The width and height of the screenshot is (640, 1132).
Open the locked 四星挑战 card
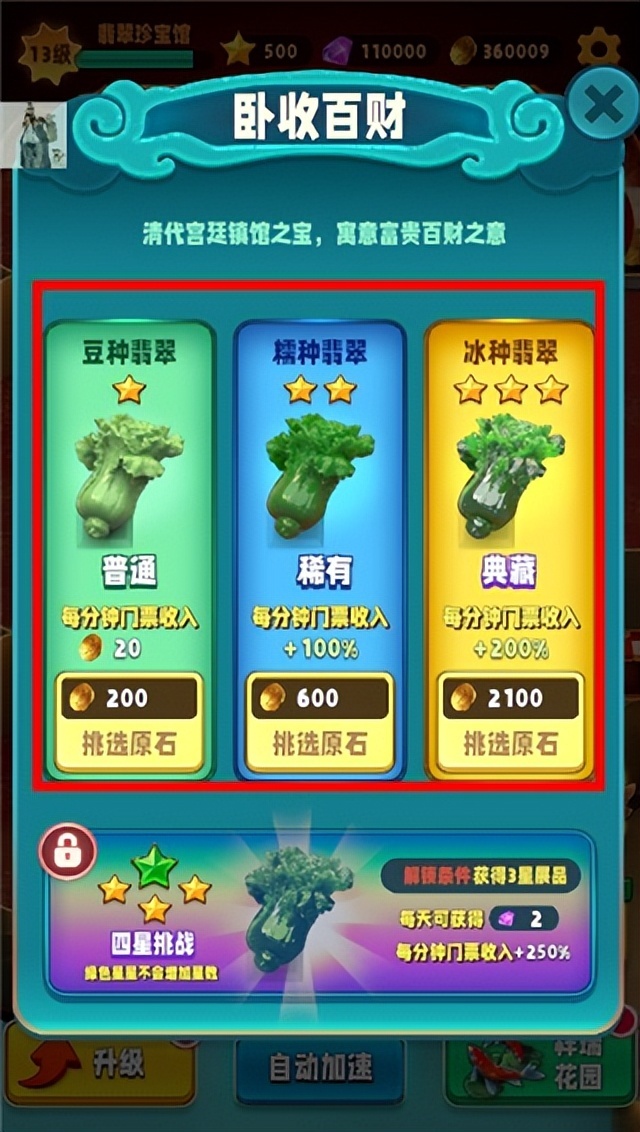point(320,912)
